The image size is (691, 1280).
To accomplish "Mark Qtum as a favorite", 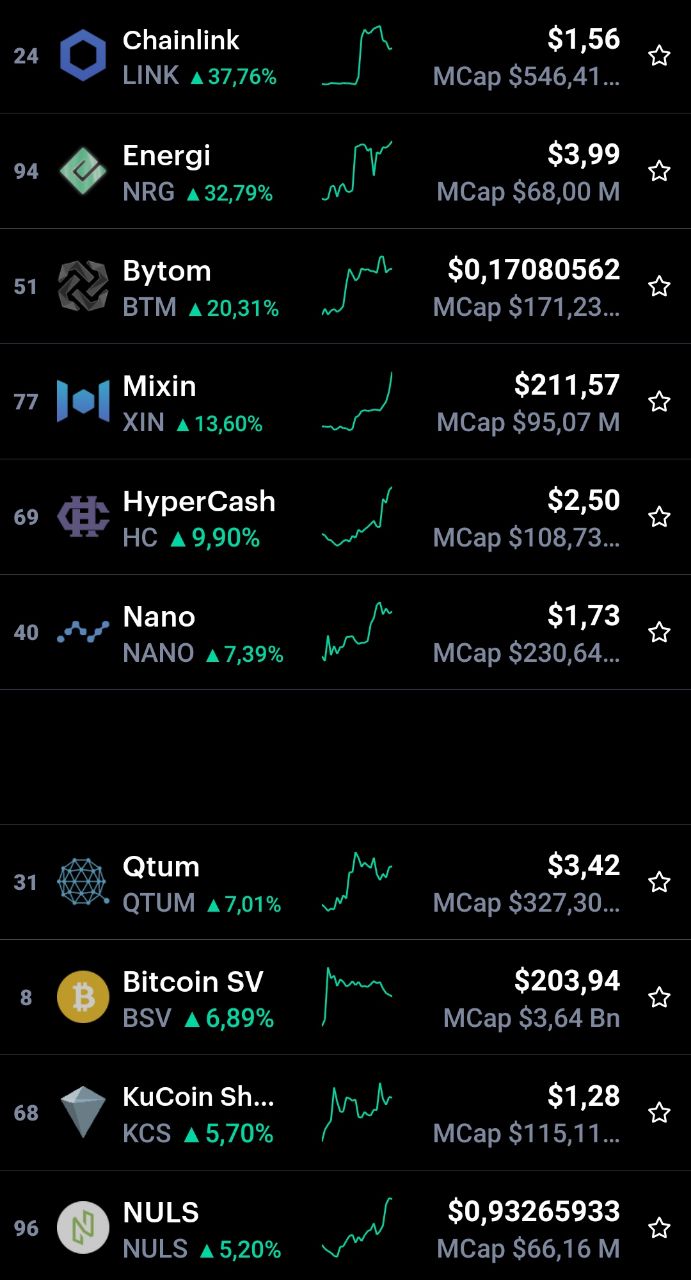I will 659,882.
